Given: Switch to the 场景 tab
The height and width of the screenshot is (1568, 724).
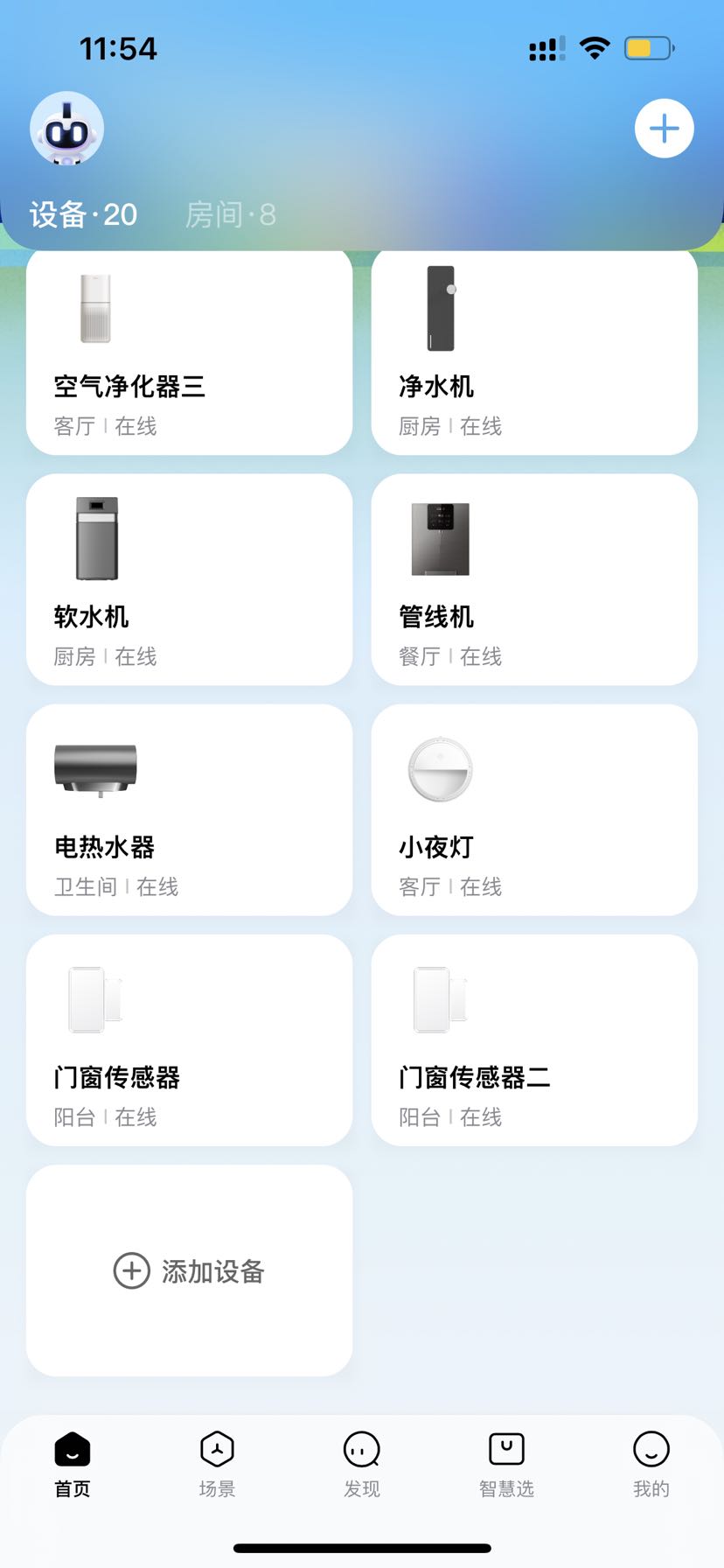Looking at the screenshot, I should [217, 1463].
